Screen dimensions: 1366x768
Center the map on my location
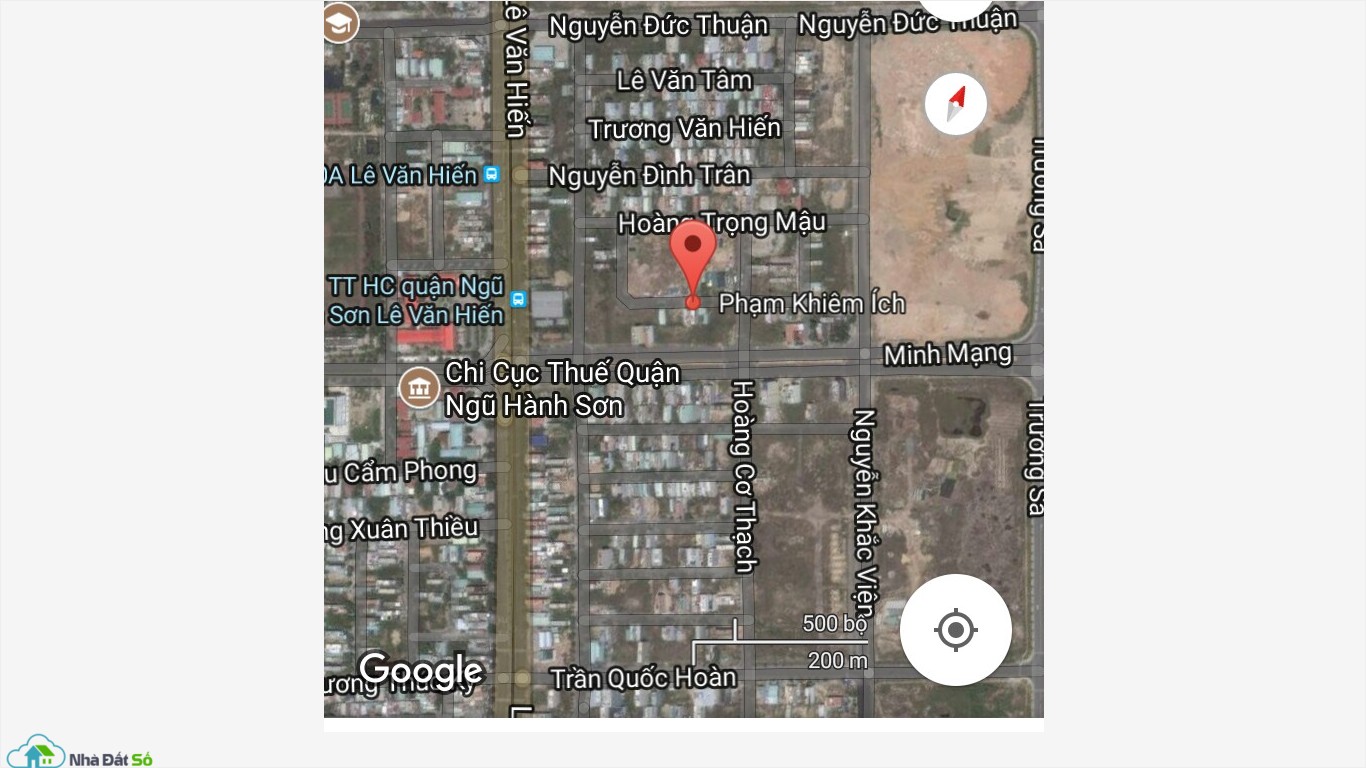pos(955,630)
